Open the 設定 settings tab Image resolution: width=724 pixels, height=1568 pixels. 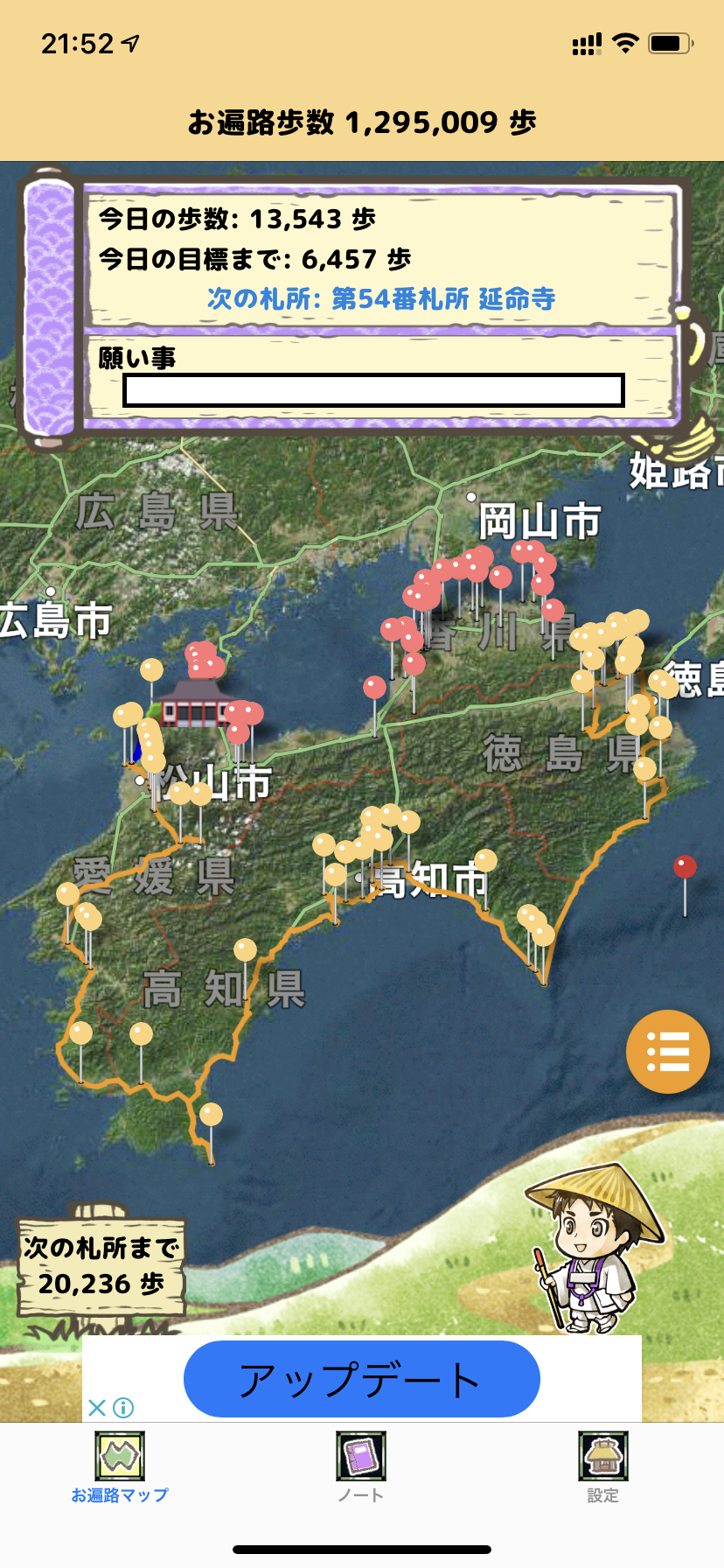602,1468
